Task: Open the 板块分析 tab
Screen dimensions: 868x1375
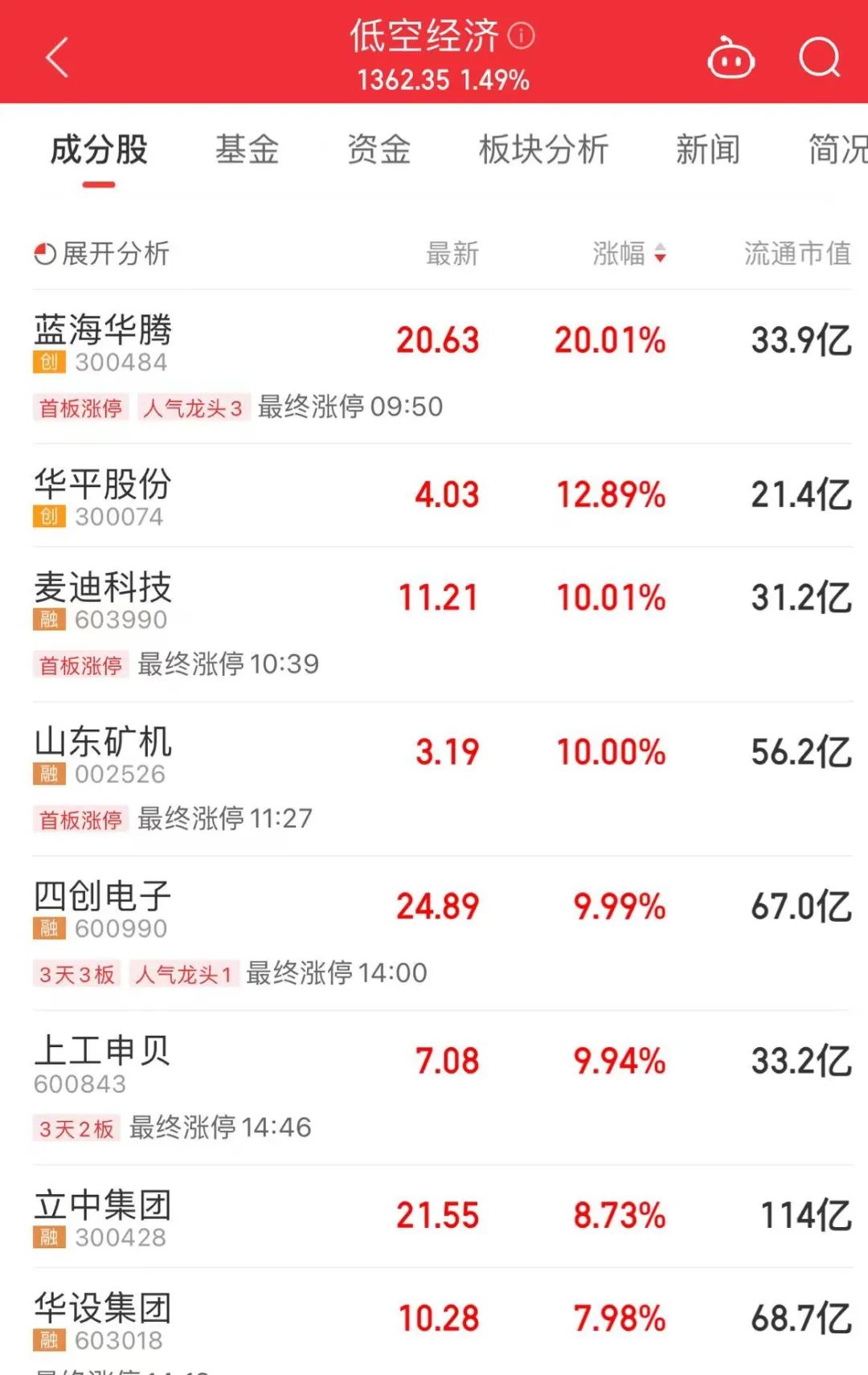Action: (x=543, y=150)
